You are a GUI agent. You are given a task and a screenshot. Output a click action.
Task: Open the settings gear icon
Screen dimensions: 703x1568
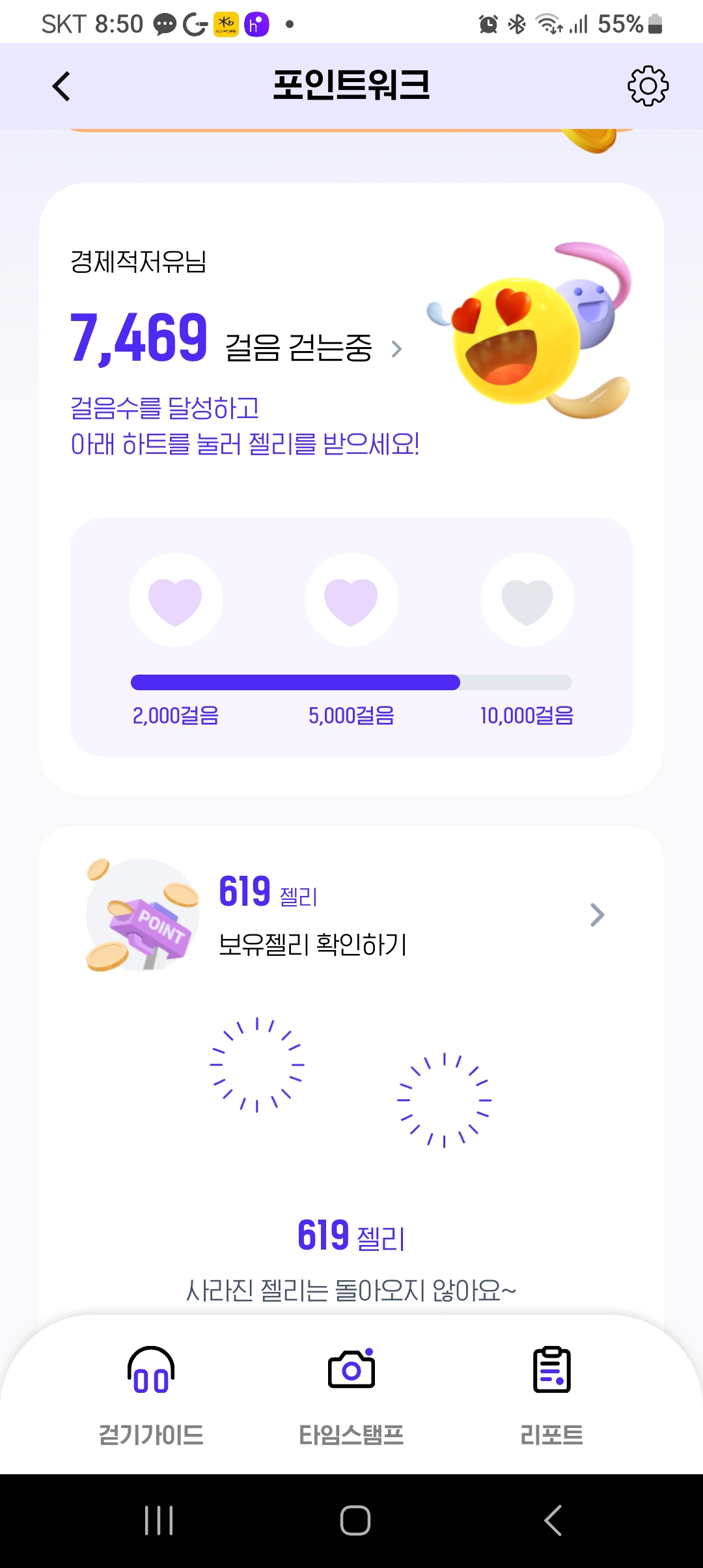648,86
